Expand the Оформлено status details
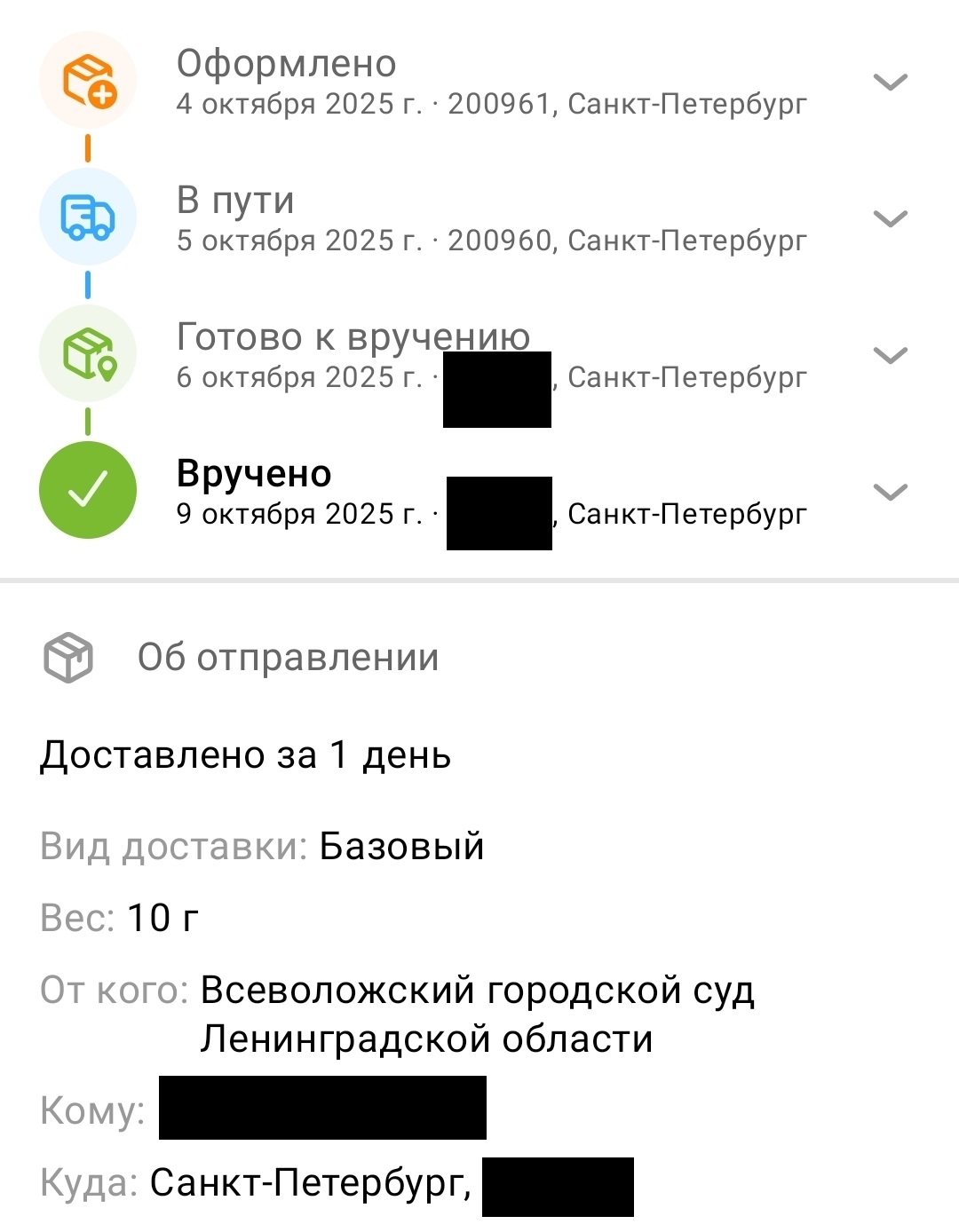The width and height of the screenshot is (959, 1232). point(890,83)
